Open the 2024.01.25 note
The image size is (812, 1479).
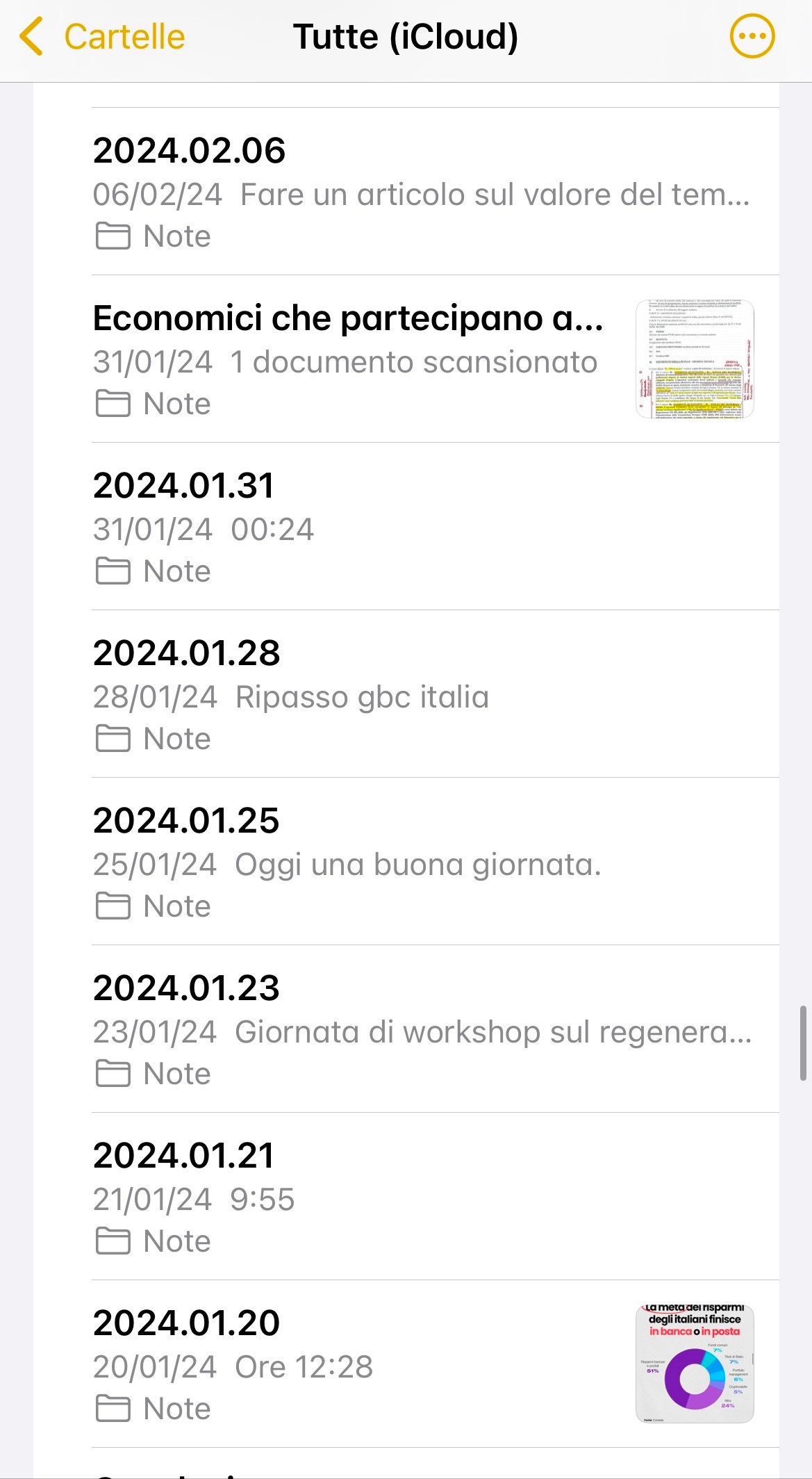coord(436,862)
